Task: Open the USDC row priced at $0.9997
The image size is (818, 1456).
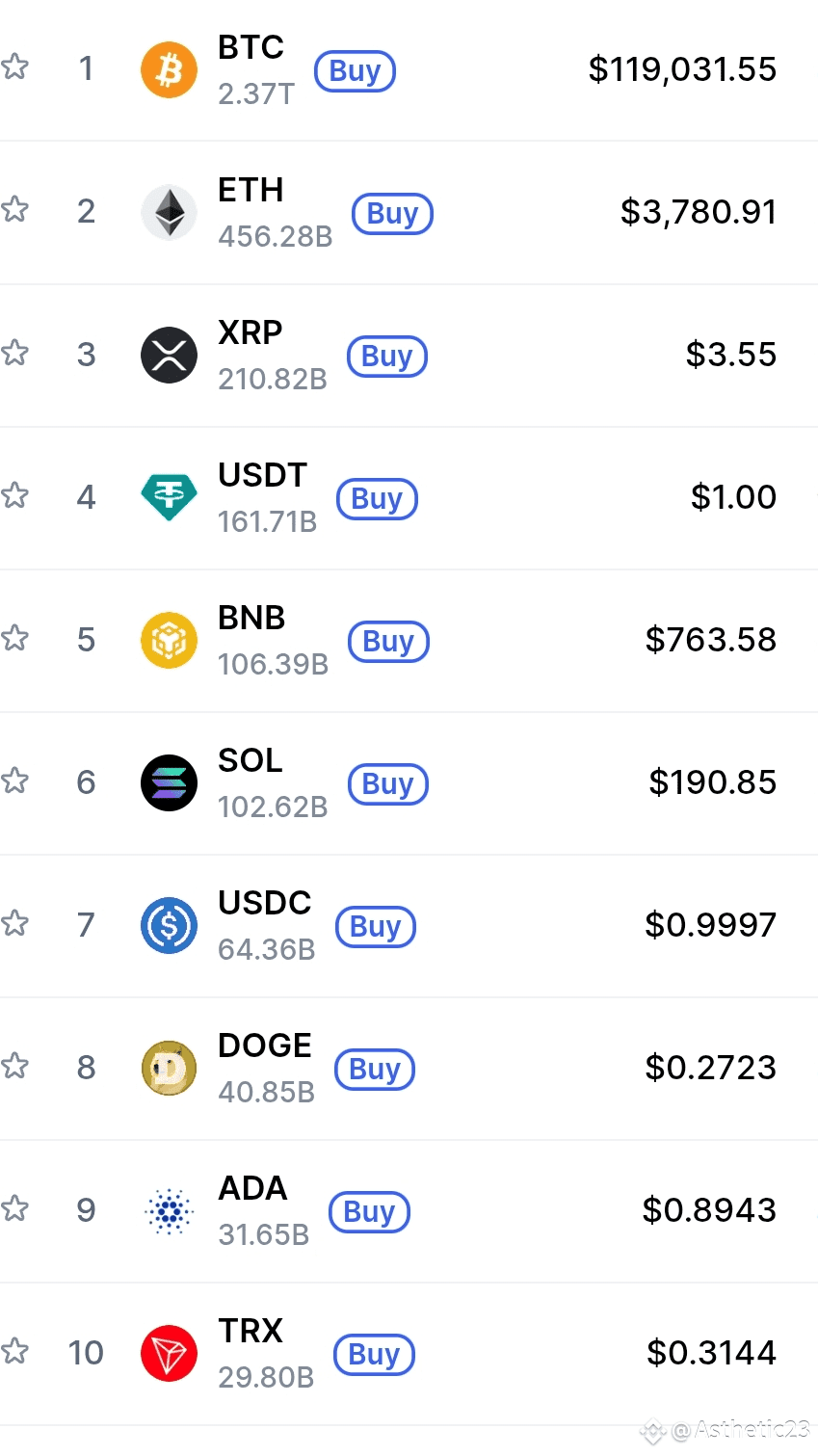Action: click(x=409, y=927)
